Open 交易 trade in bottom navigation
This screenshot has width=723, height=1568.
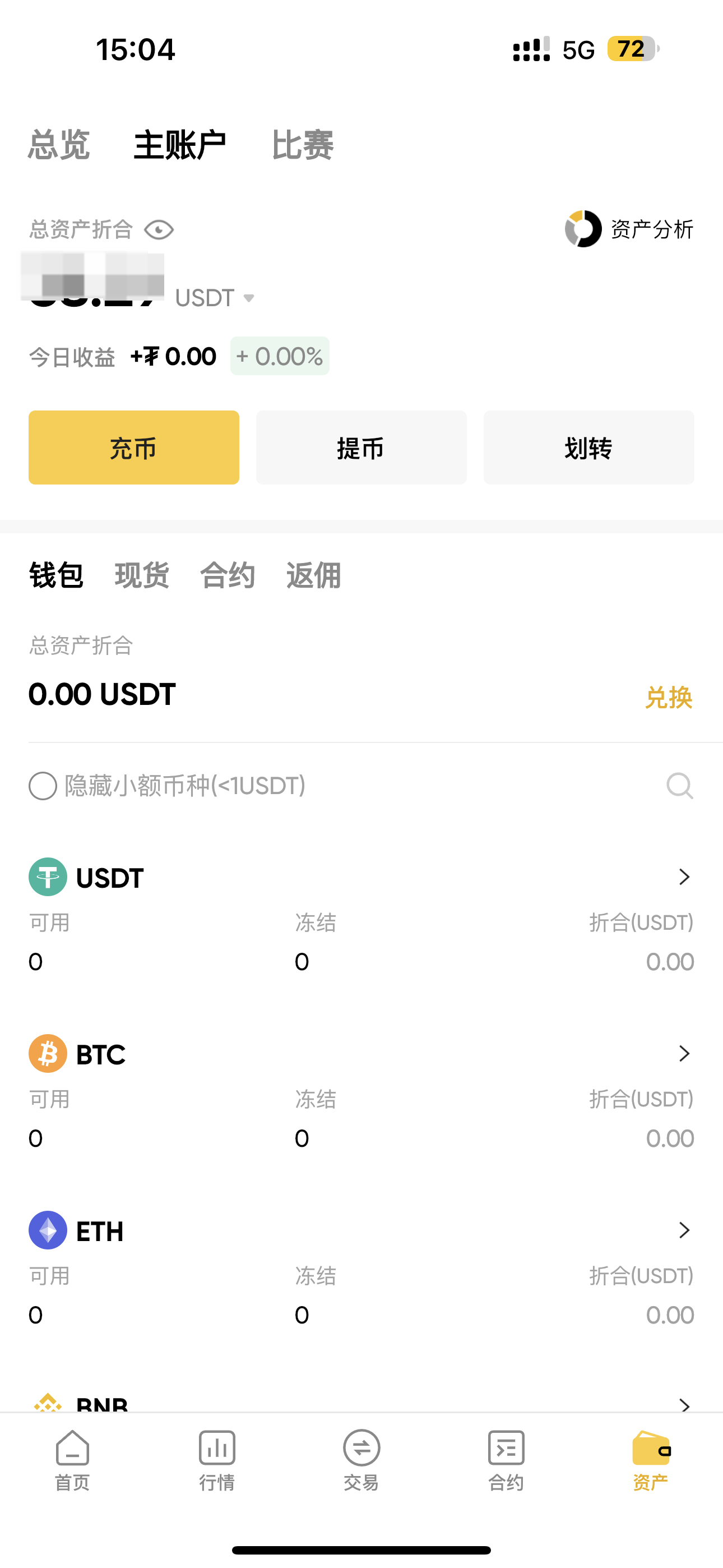(361, 1460)
